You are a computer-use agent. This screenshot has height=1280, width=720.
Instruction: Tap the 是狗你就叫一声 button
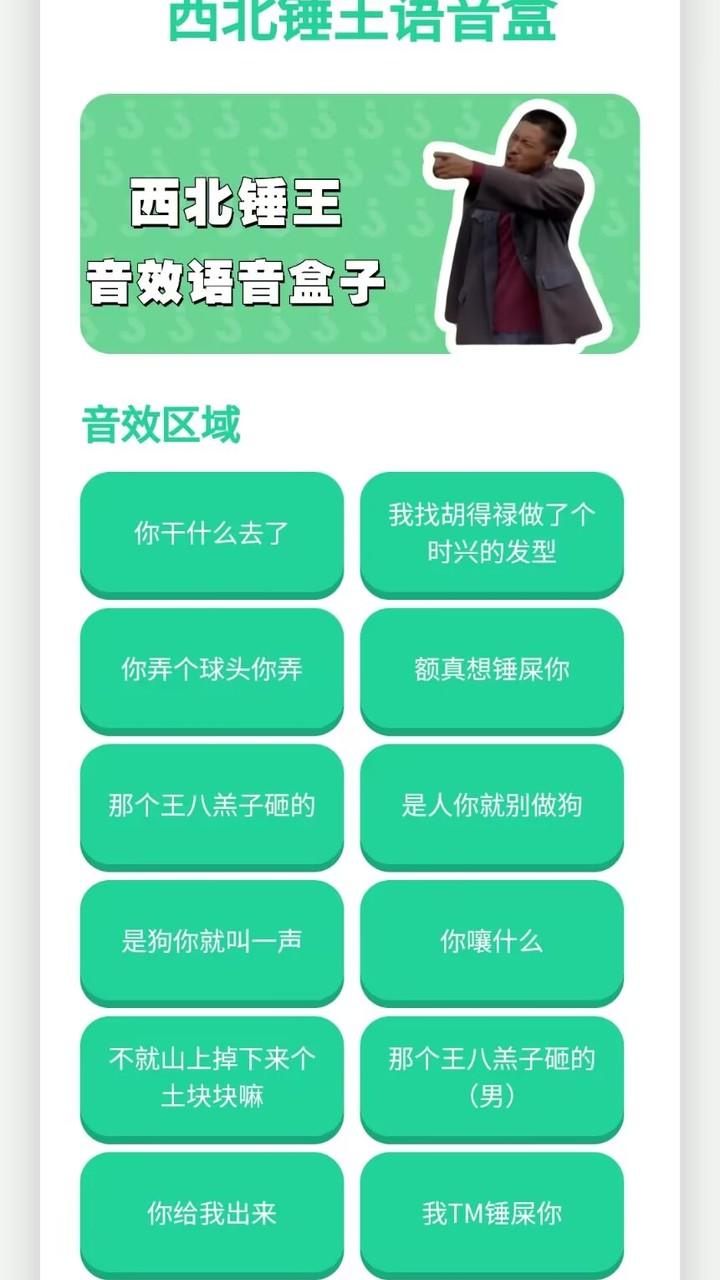(x=211, y=941)
